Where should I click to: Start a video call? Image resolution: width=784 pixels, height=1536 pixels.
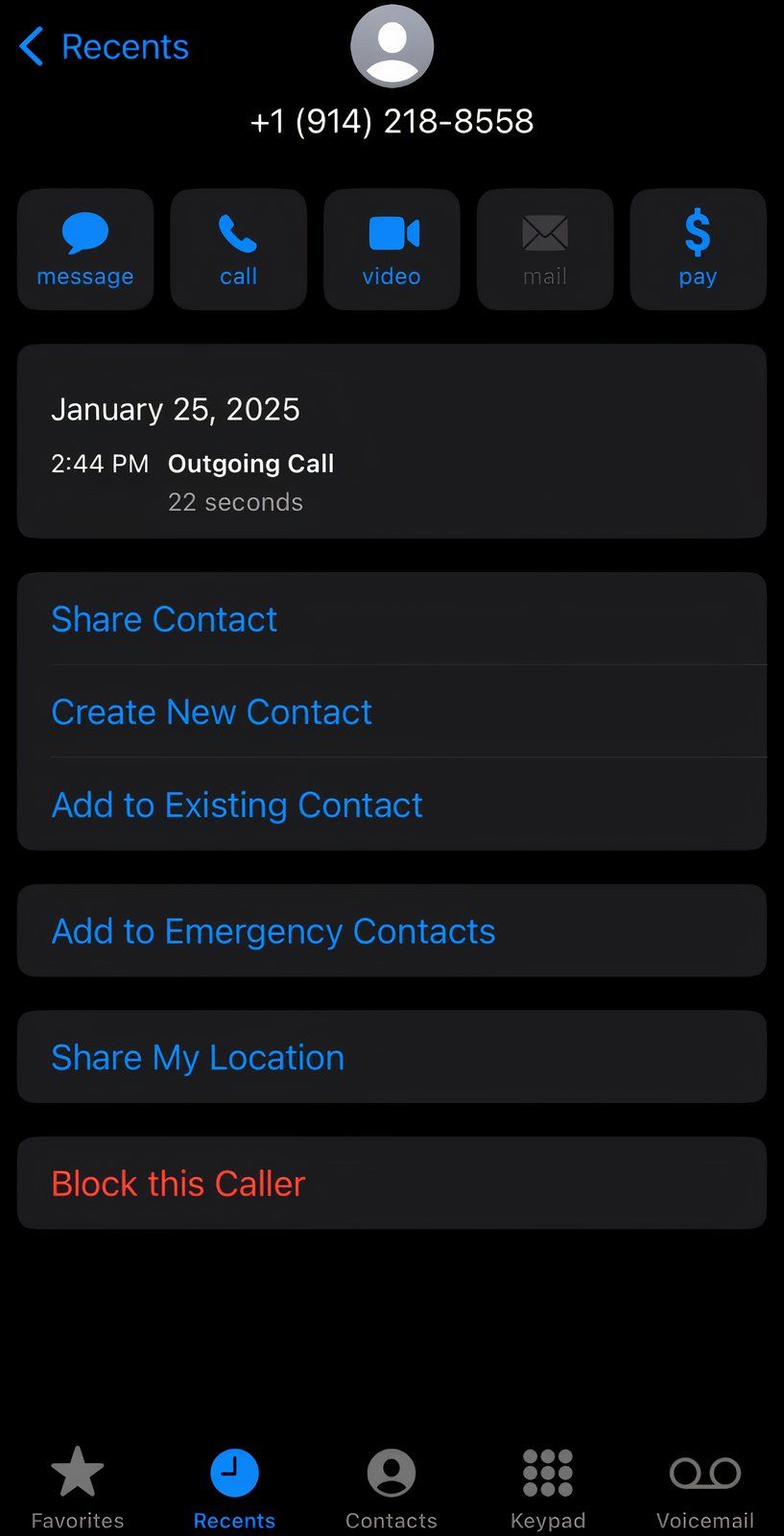(392, 250)
